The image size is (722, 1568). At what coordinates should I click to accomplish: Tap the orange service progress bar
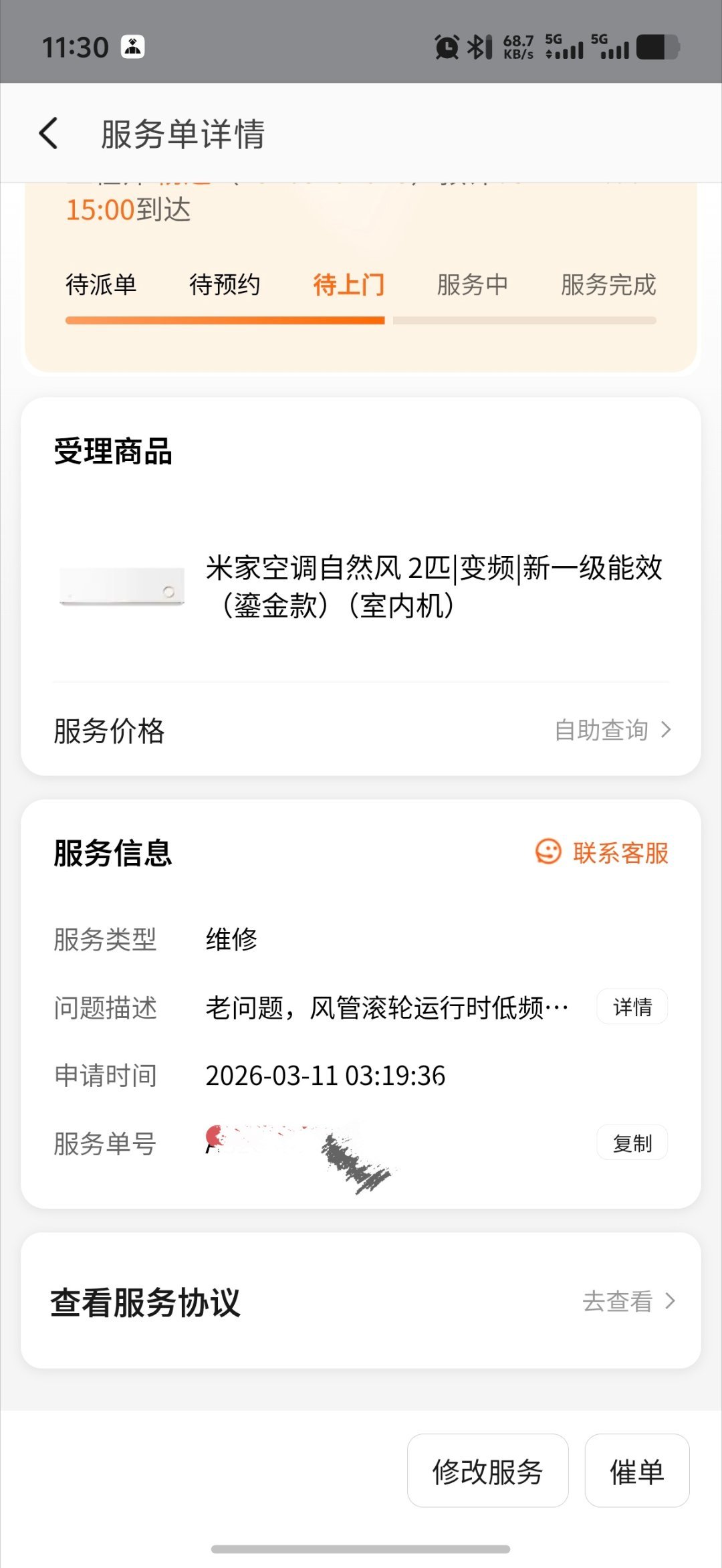(225, 320)
